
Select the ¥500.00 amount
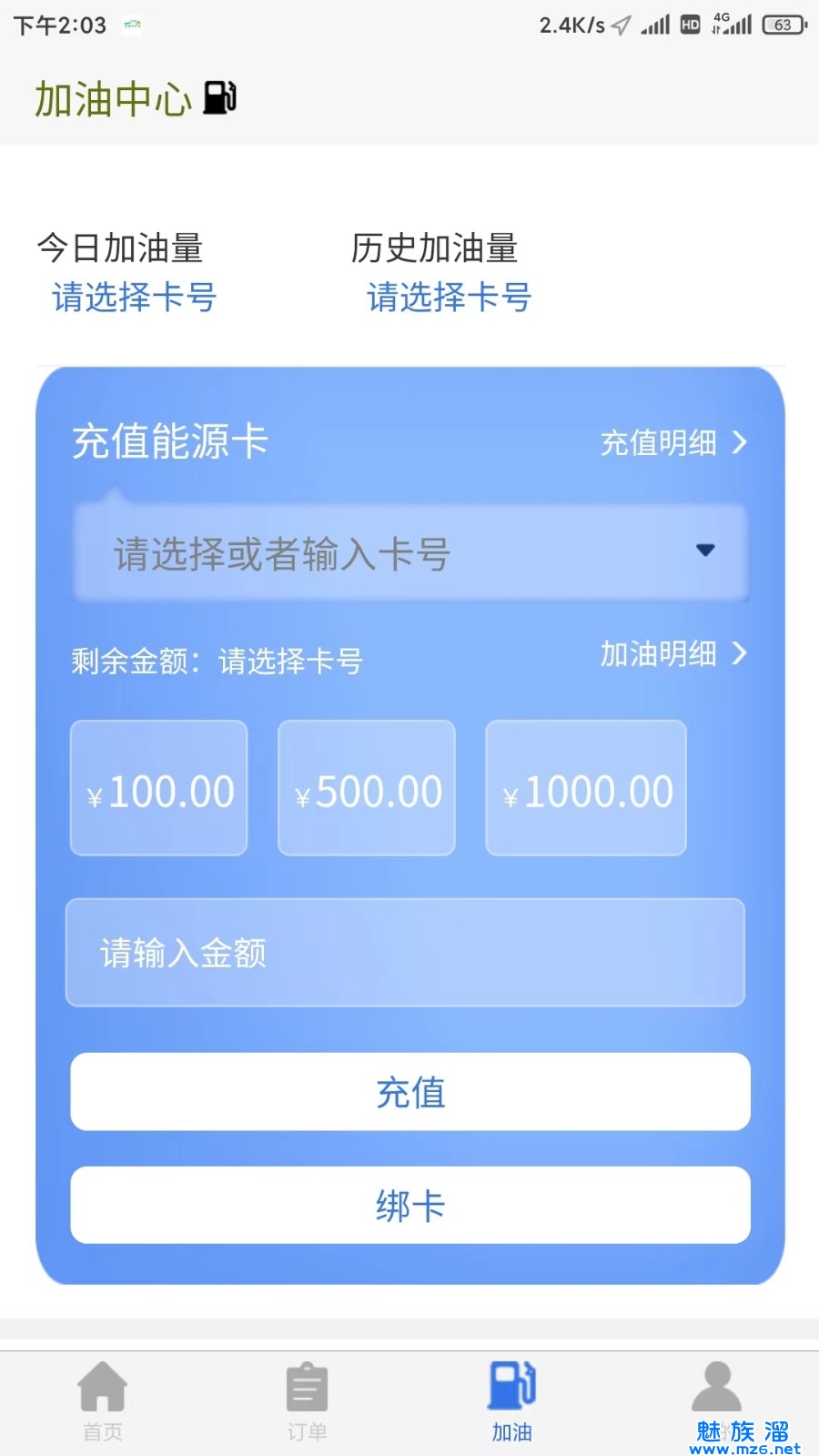coord(367,788)
